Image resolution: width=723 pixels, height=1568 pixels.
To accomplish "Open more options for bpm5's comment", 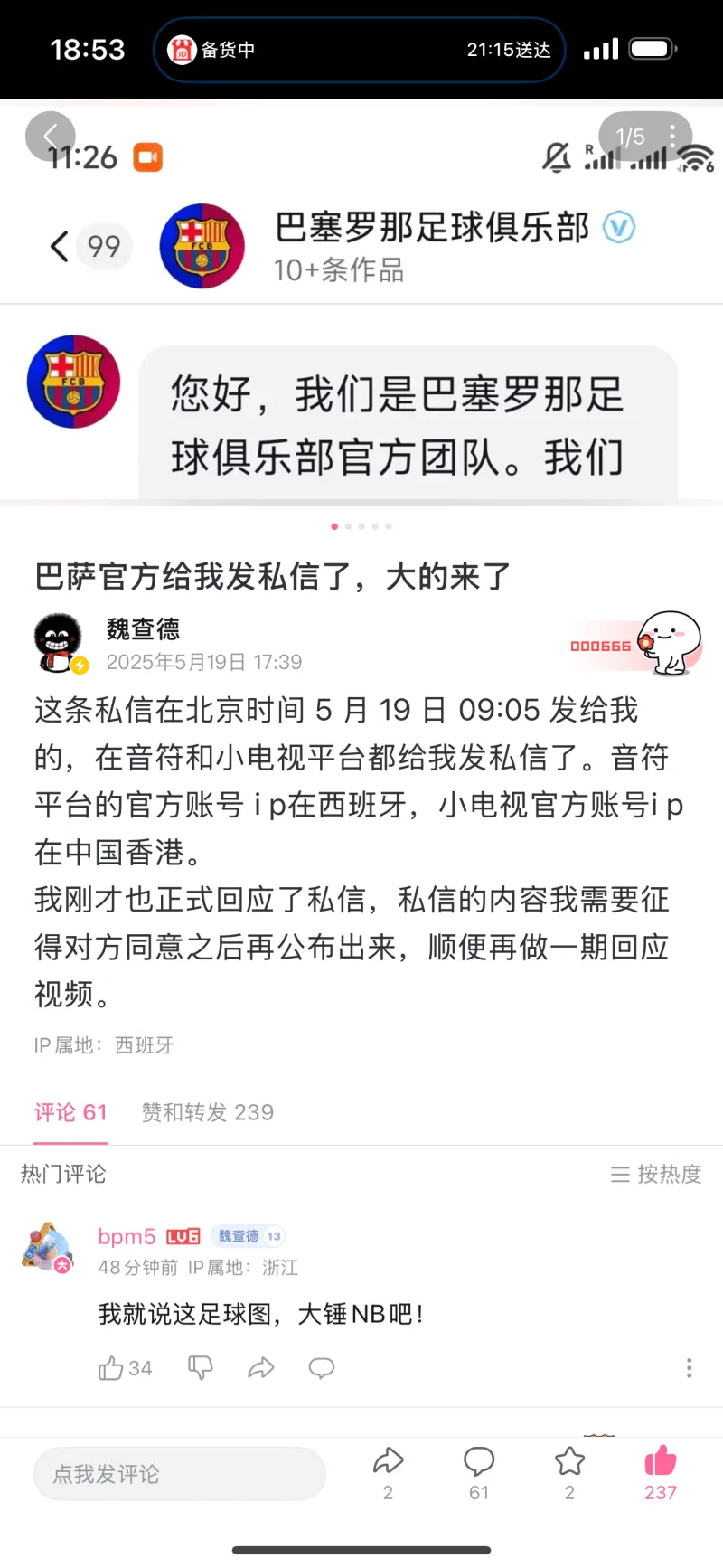I will coord(689,1368).
